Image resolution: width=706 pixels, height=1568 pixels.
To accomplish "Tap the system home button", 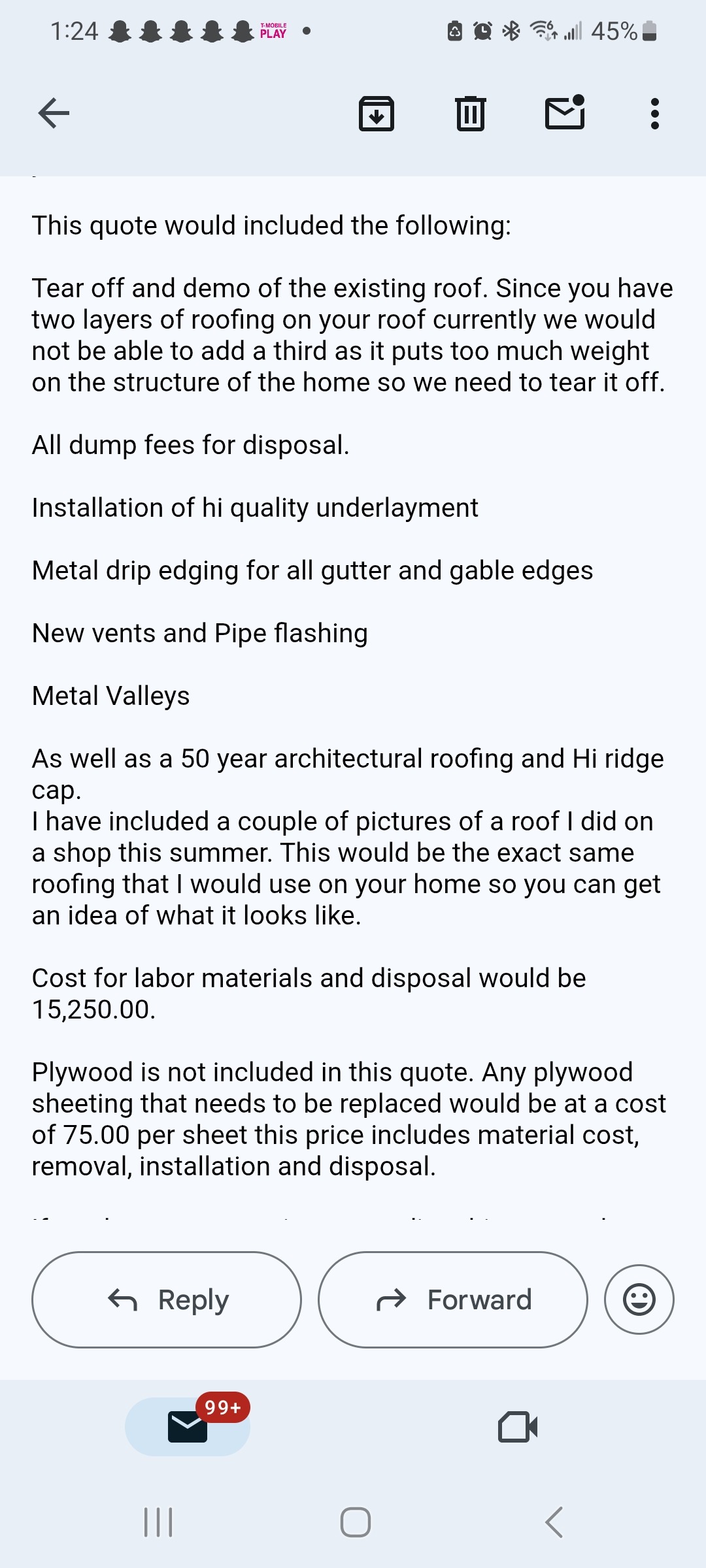I will tap(356, 1522).
